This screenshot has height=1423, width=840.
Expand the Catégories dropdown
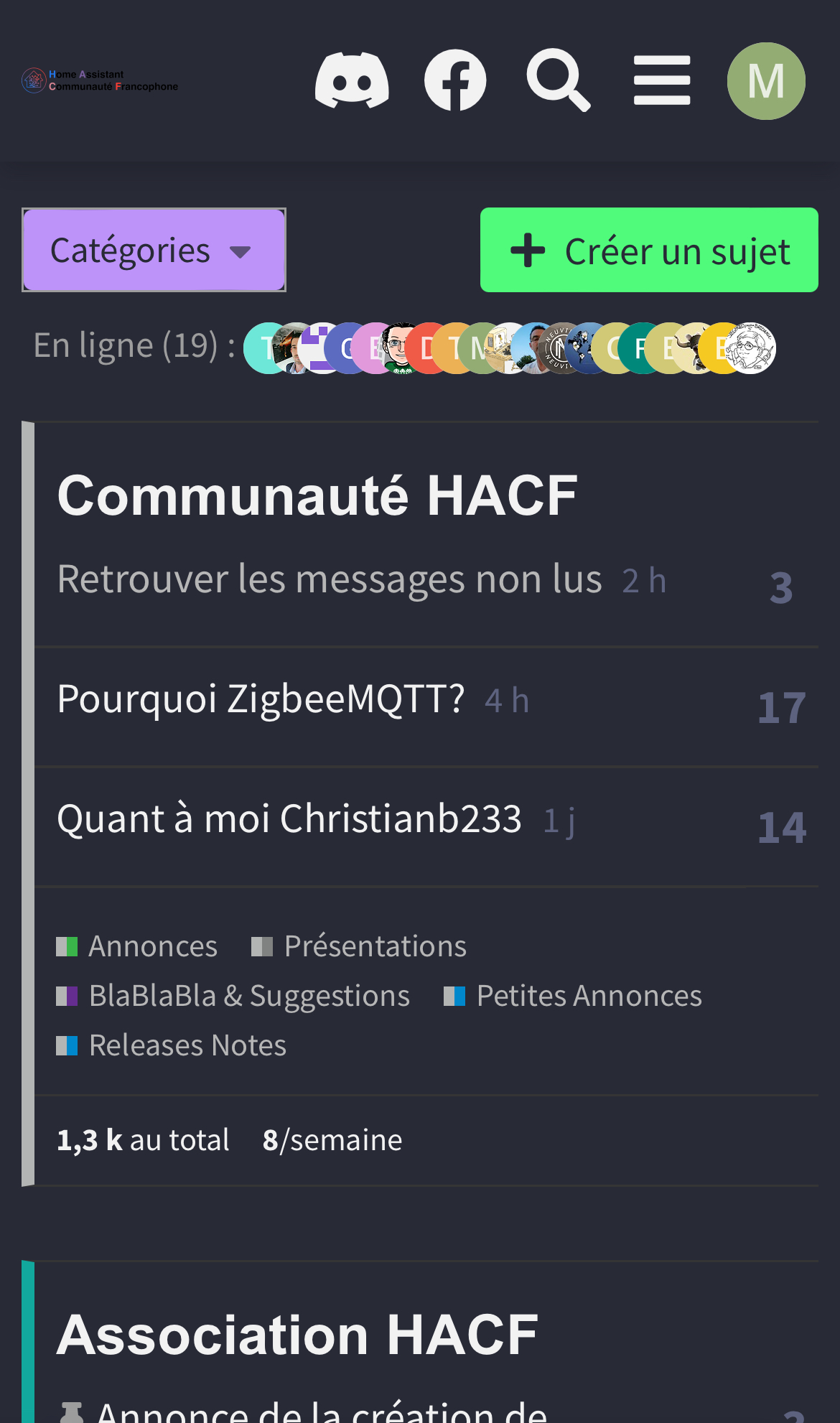[x=154, y=250]
